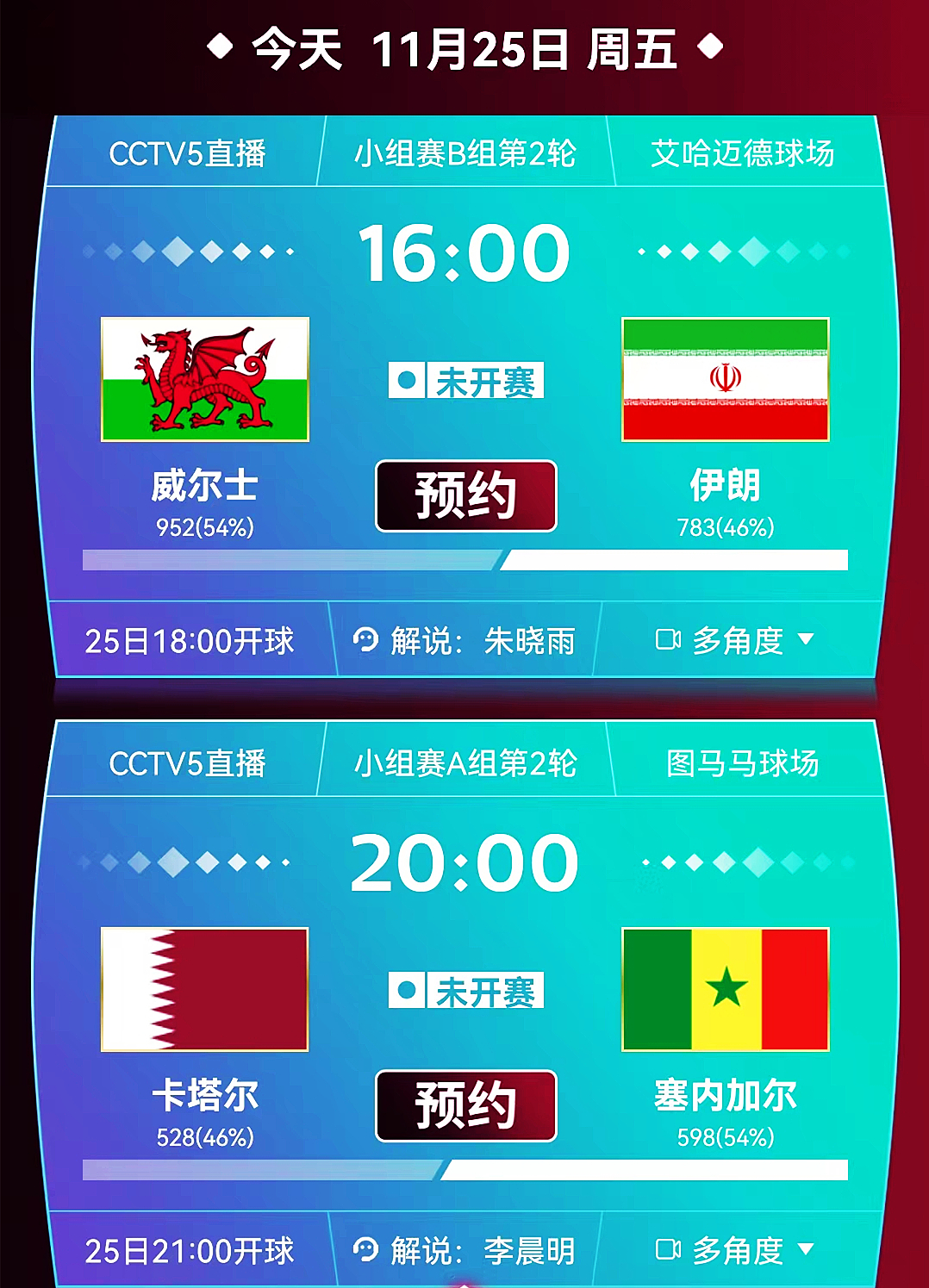Image resolution: width=929 pixels, height=1288 pixels.
Task: Tap 预约 to reserve Wales vs Iran
Action: (464, 495)
